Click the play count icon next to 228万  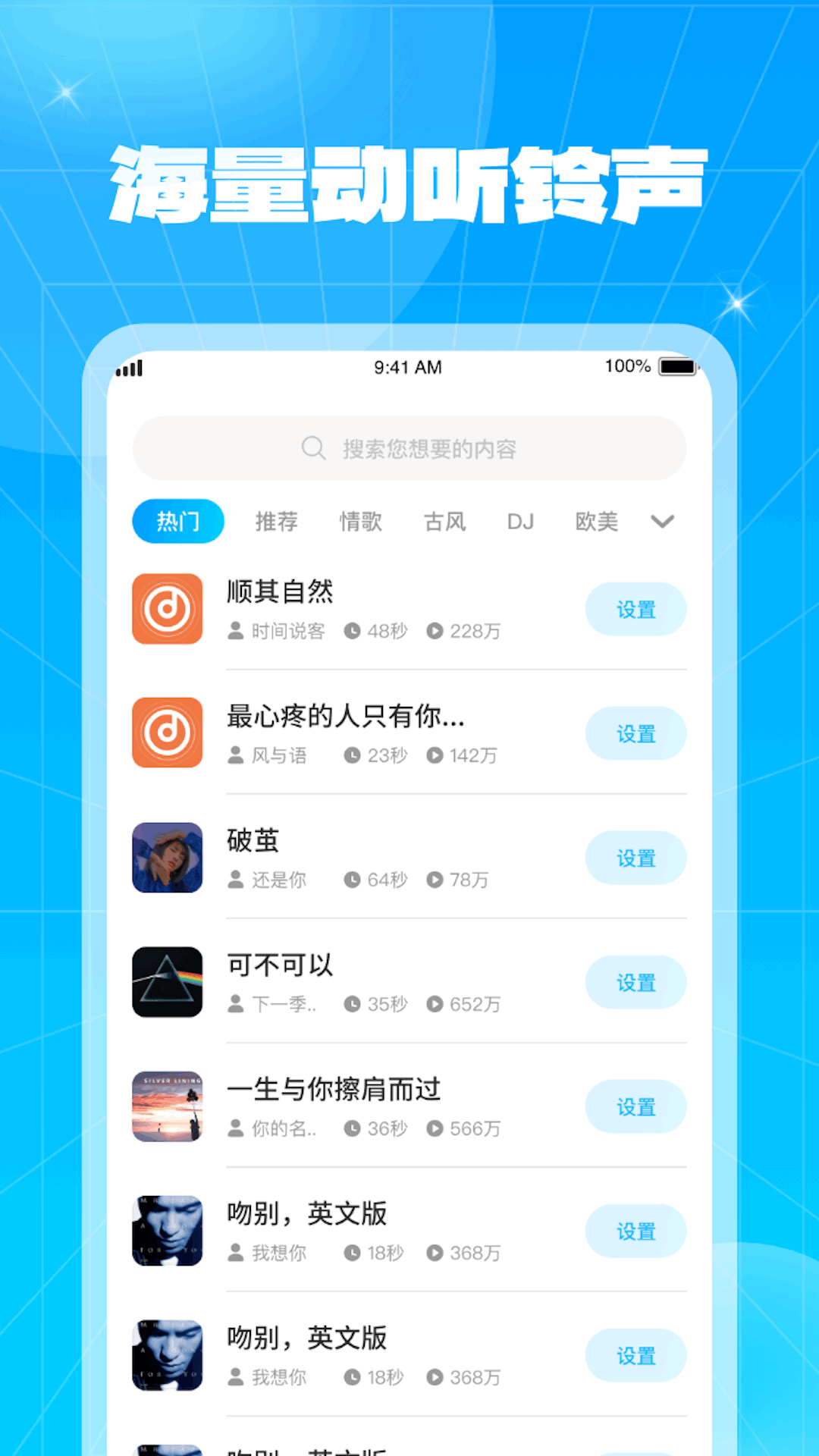pos(435,631)
